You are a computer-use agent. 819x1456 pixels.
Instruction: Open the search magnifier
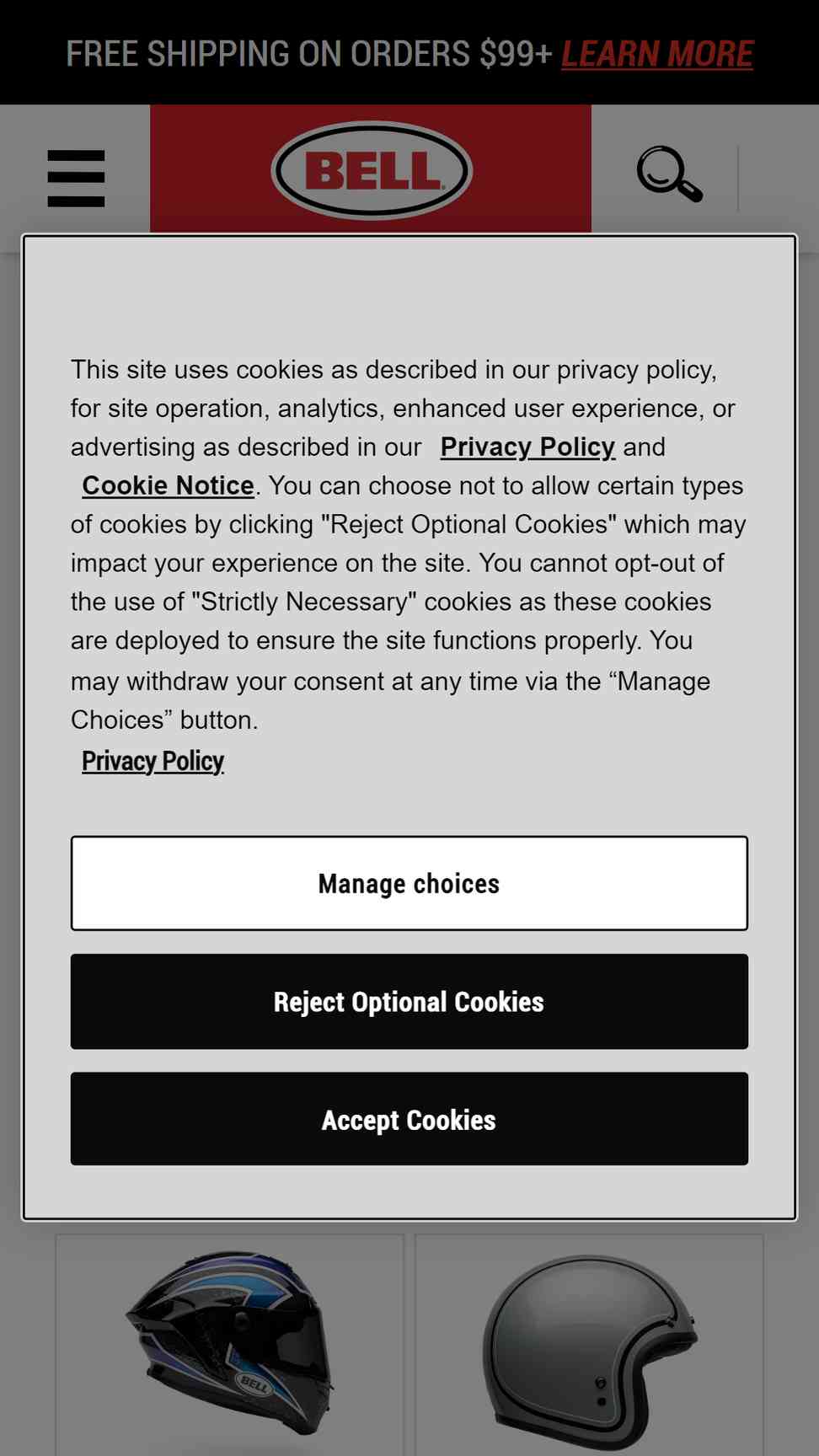point(669,174)
